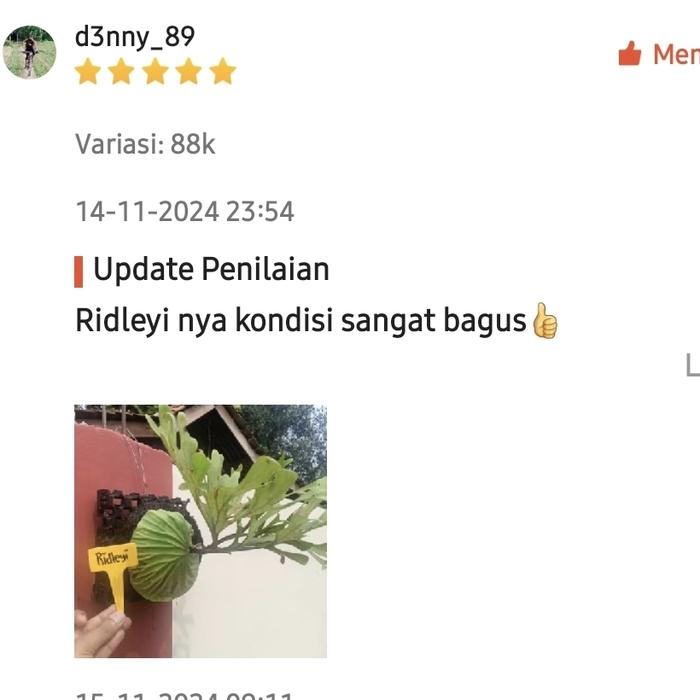Open d3nny_89's profile picture
This screenshot has height=700, width=700.
(29, 52)
